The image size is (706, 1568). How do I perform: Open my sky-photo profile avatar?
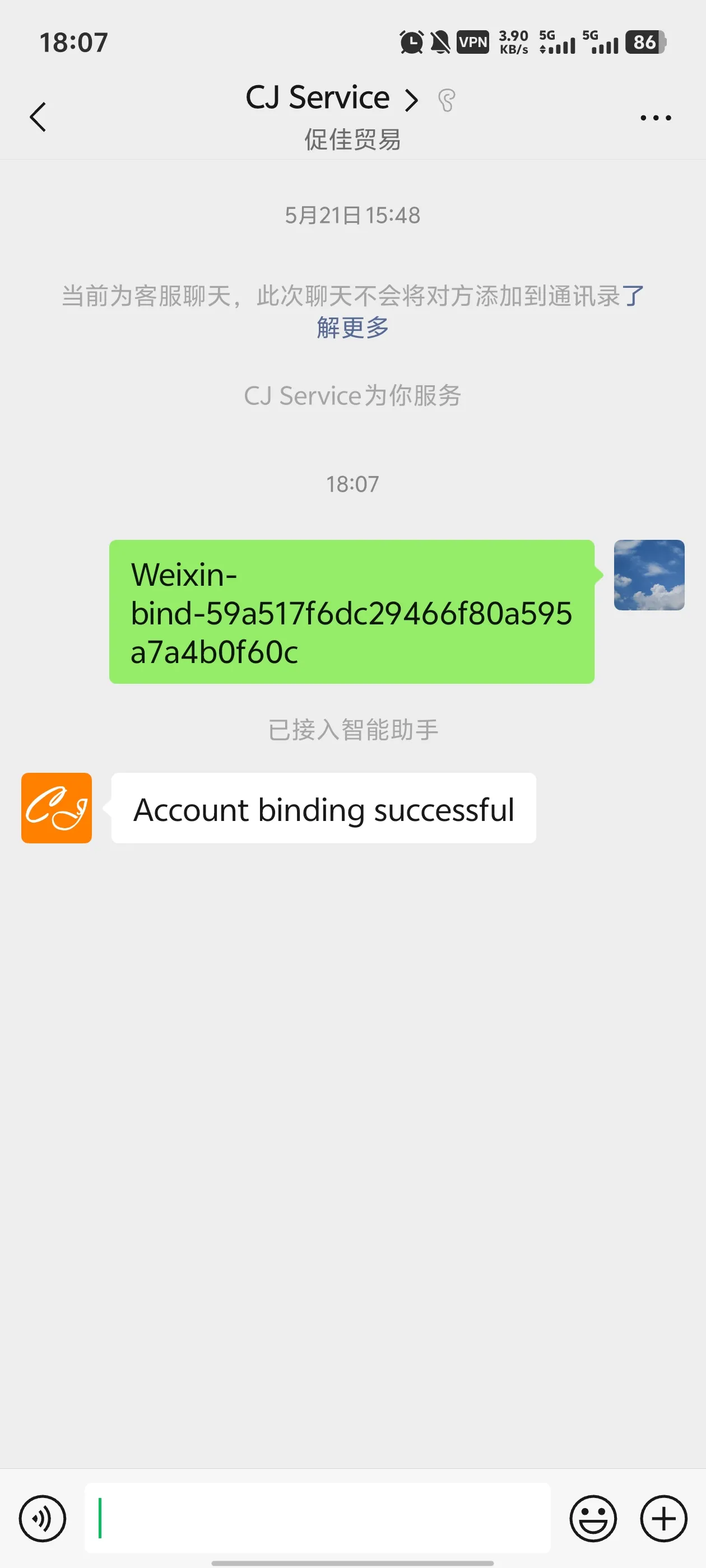click(x=649, y=575)
